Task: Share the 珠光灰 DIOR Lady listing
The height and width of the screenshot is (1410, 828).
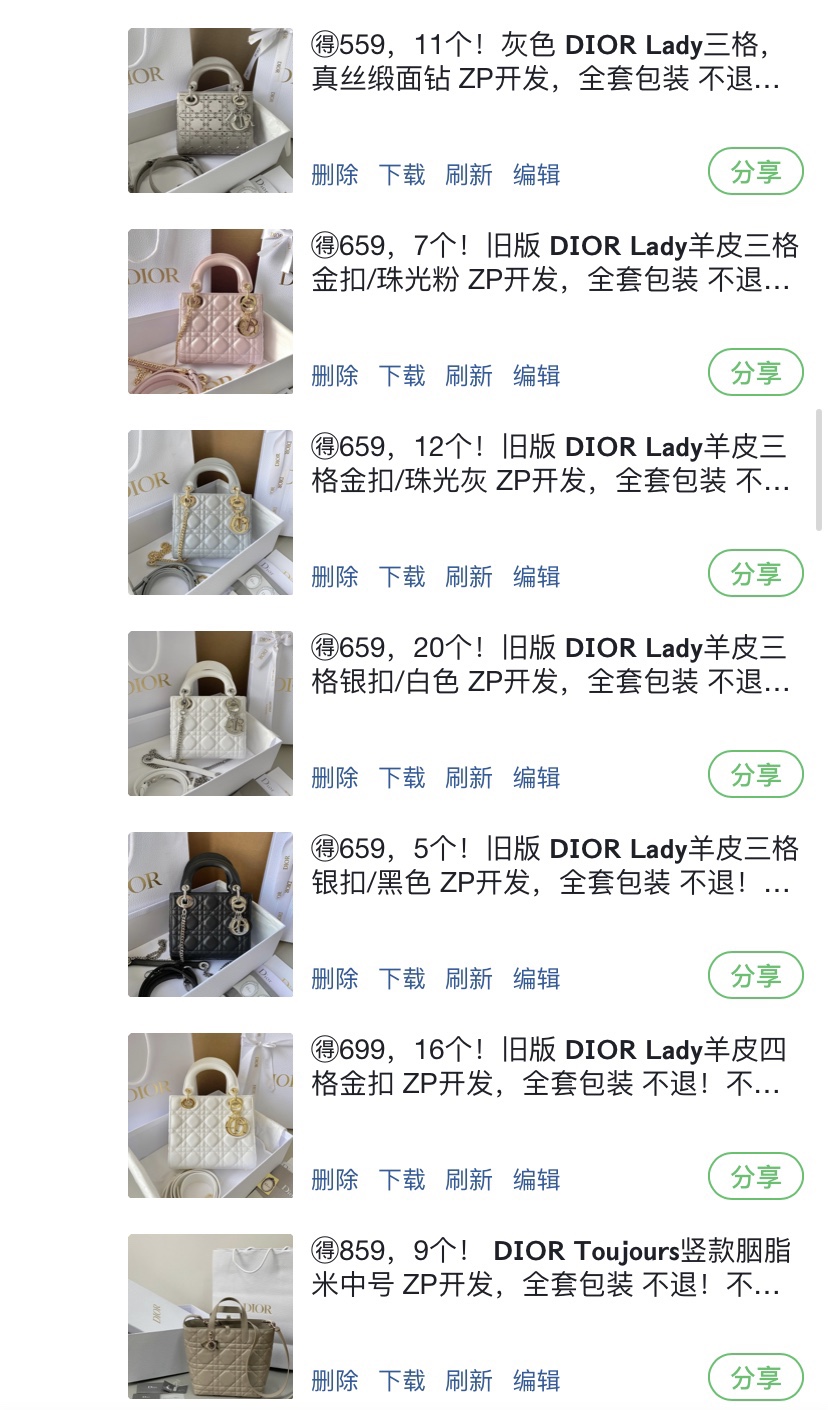Action: 755,574
